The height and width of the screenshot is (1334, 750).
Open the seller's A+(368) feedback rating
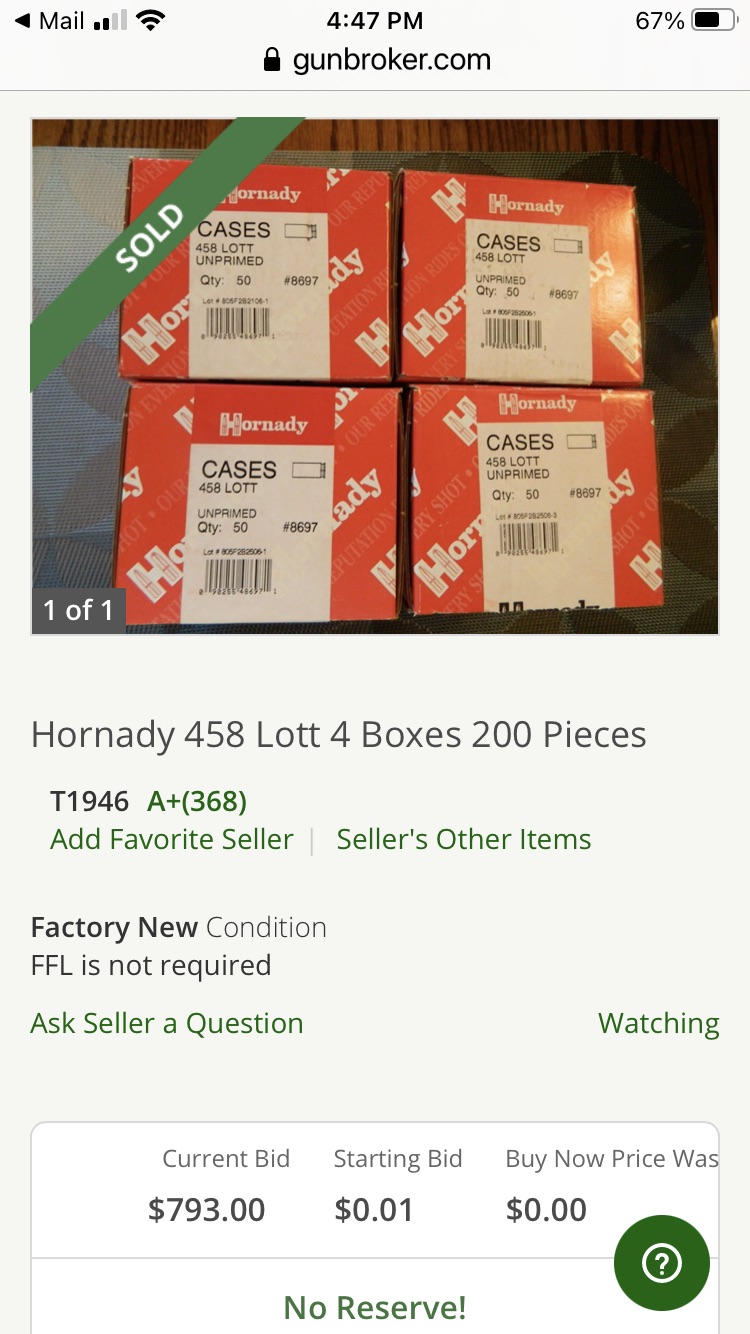[197, 801]
